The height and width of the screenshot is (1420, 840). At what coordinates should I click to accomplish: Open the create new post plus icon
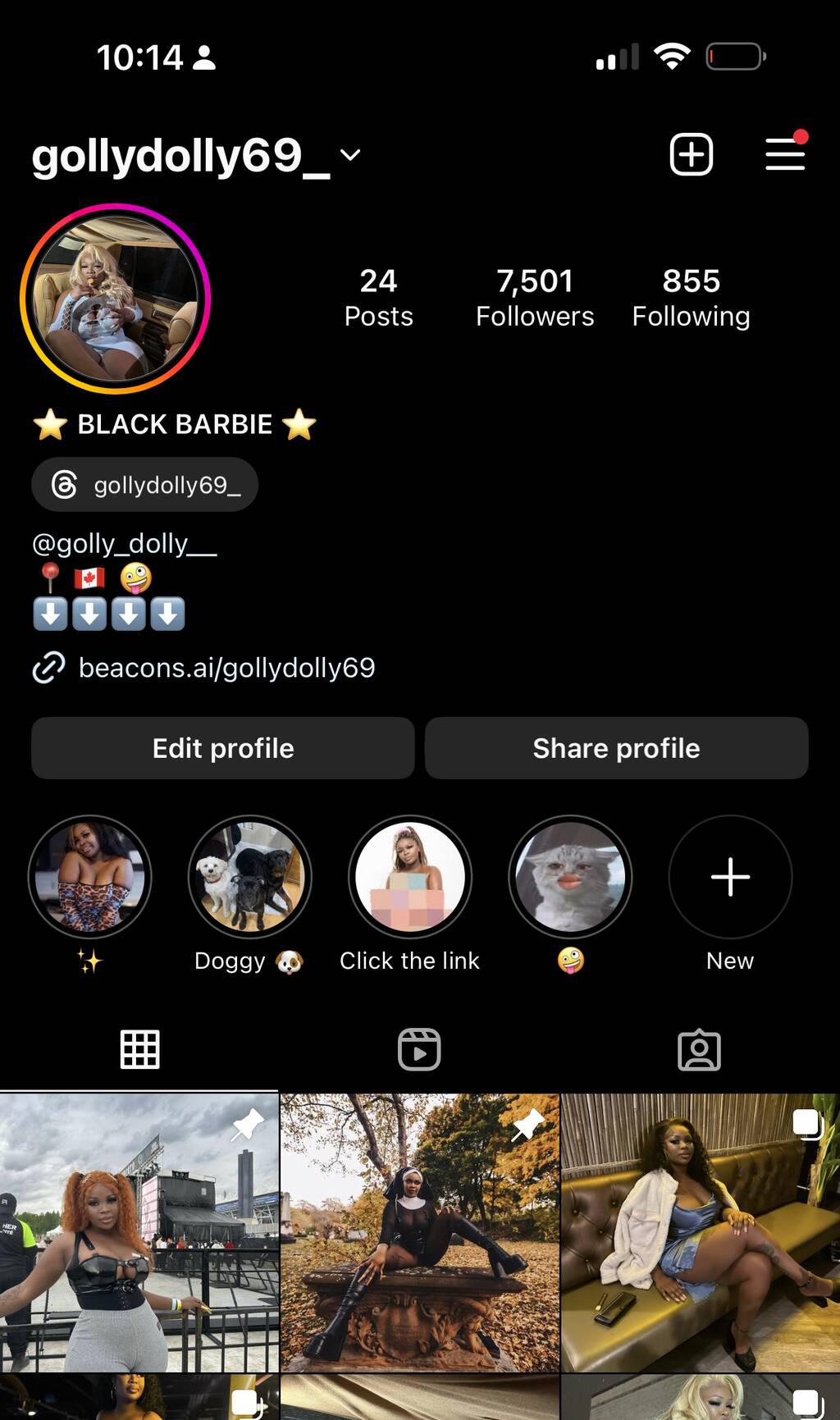[x=691, y=154]
